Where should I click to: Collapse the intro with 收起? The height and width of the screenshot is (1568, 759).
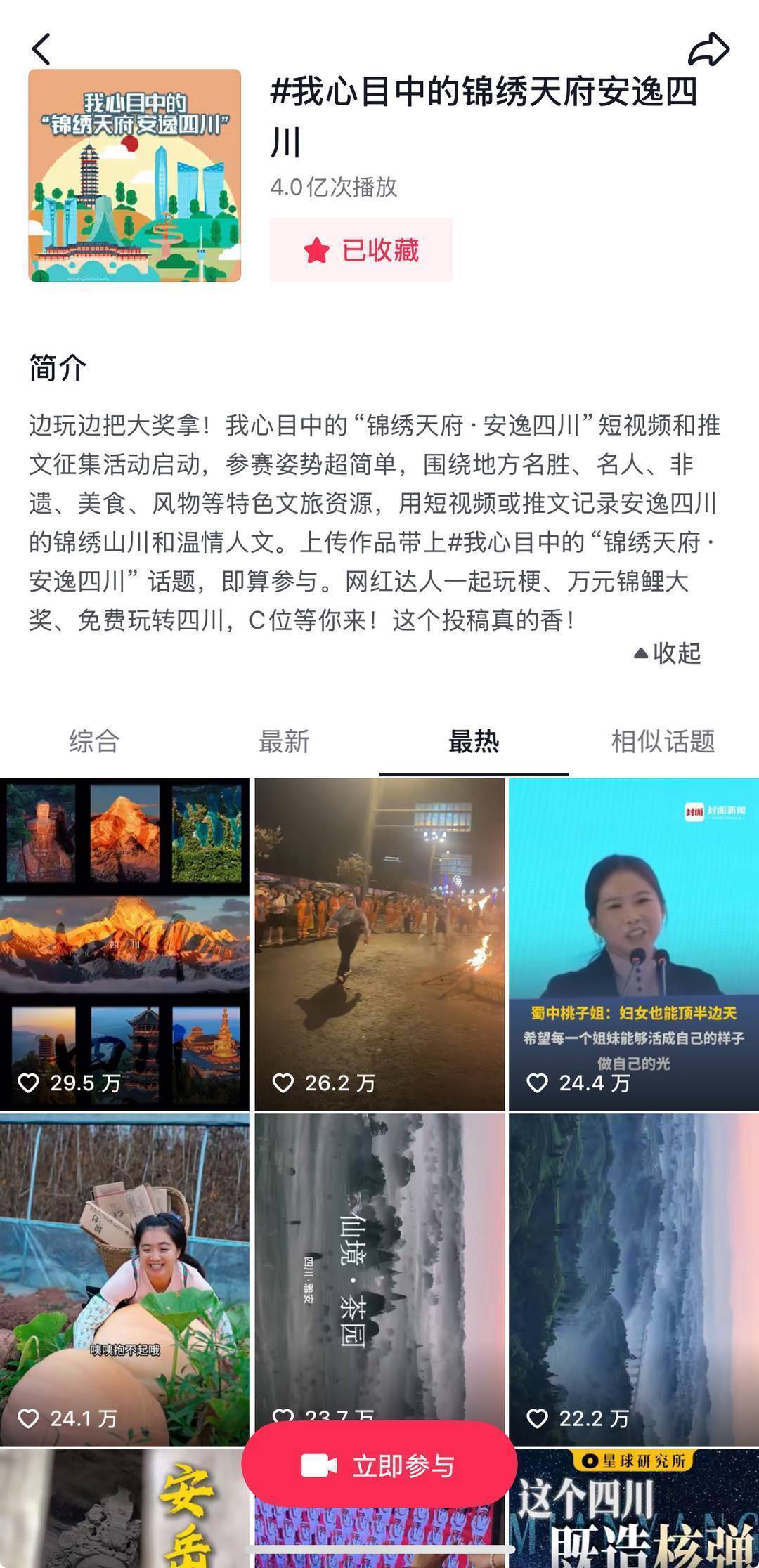click(668, 653)
